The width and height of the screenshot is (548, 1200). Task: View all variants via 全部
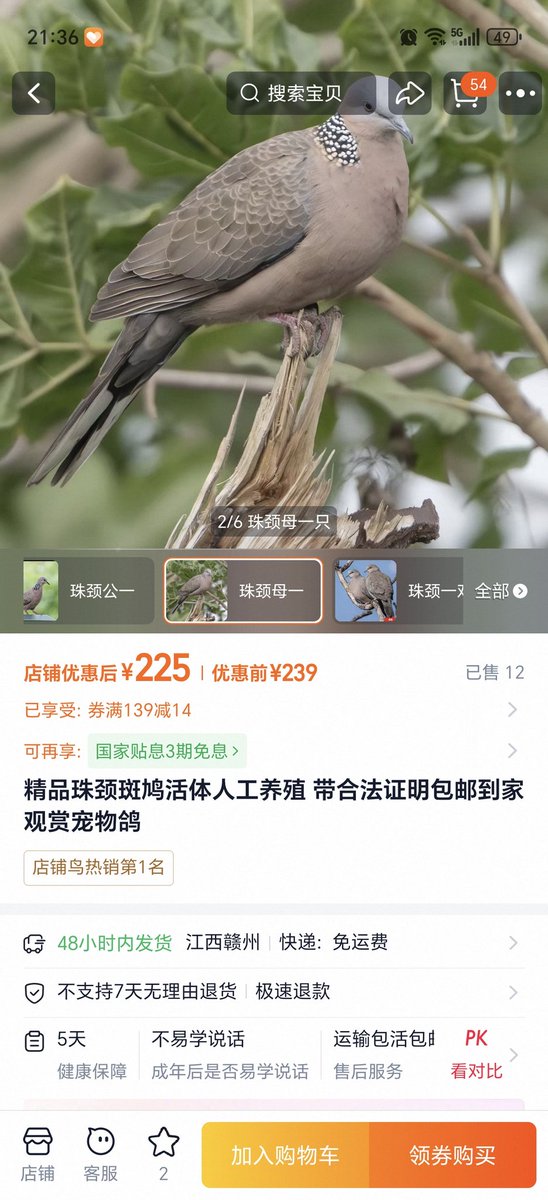500,591
